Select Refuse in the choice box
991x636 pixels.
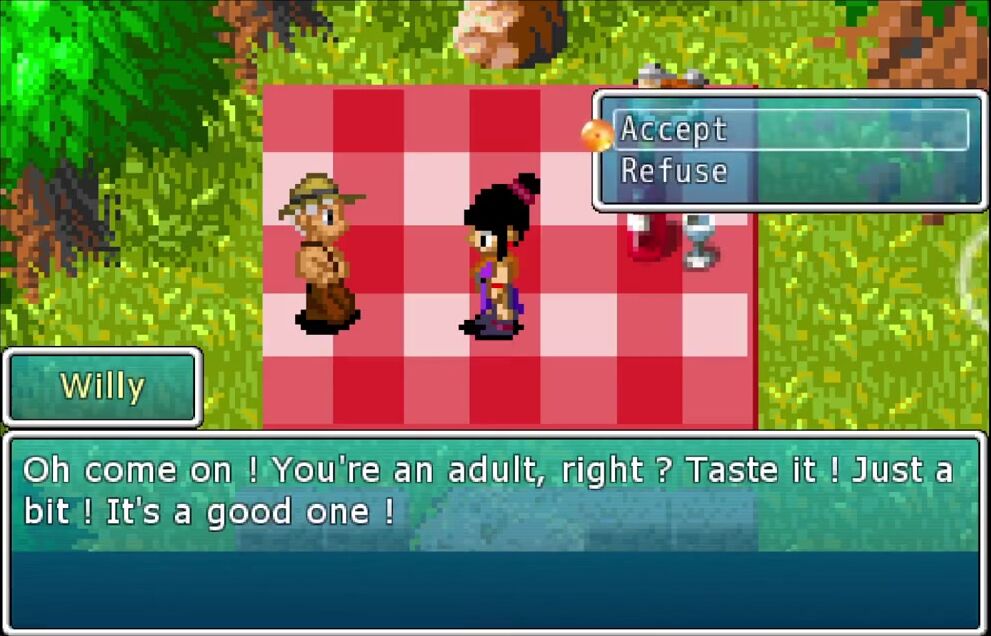coord(674,171)
